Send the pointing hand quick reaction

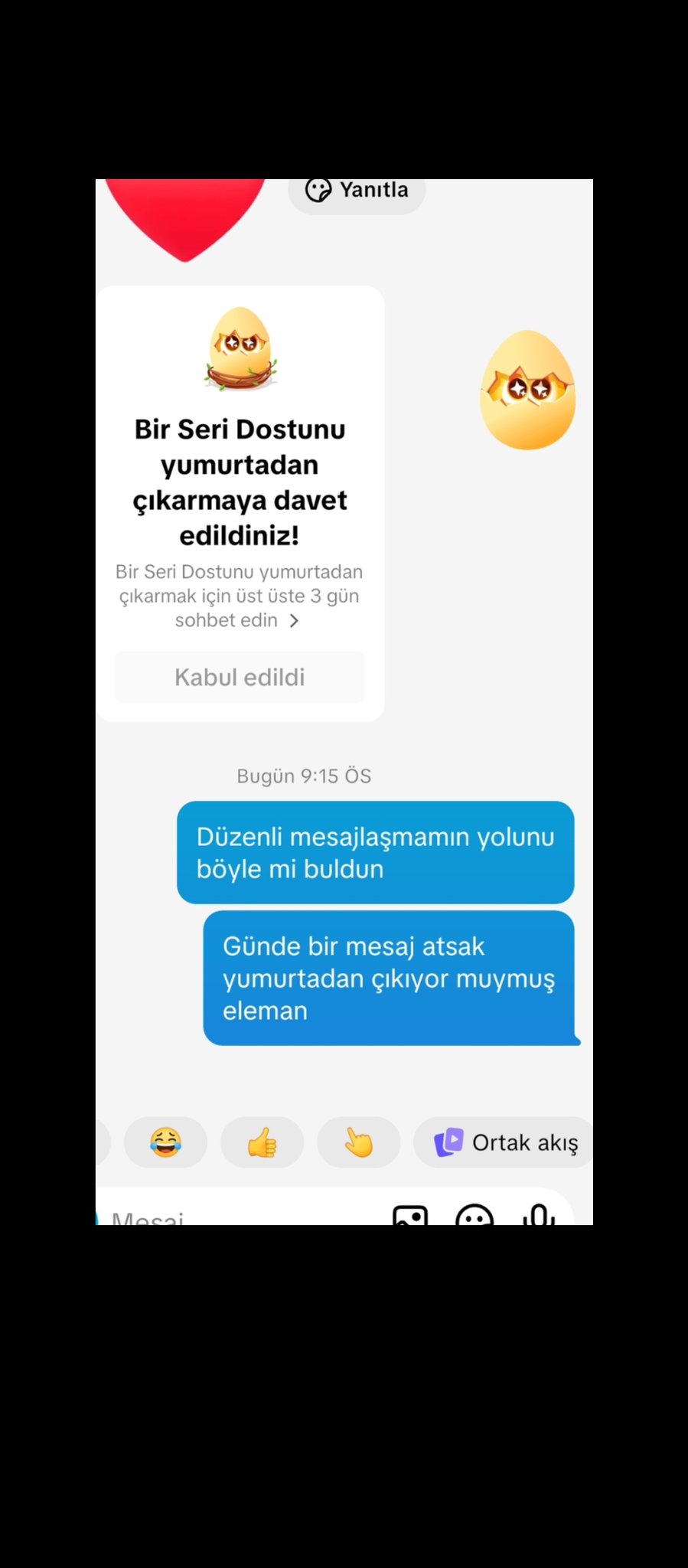358,1142
